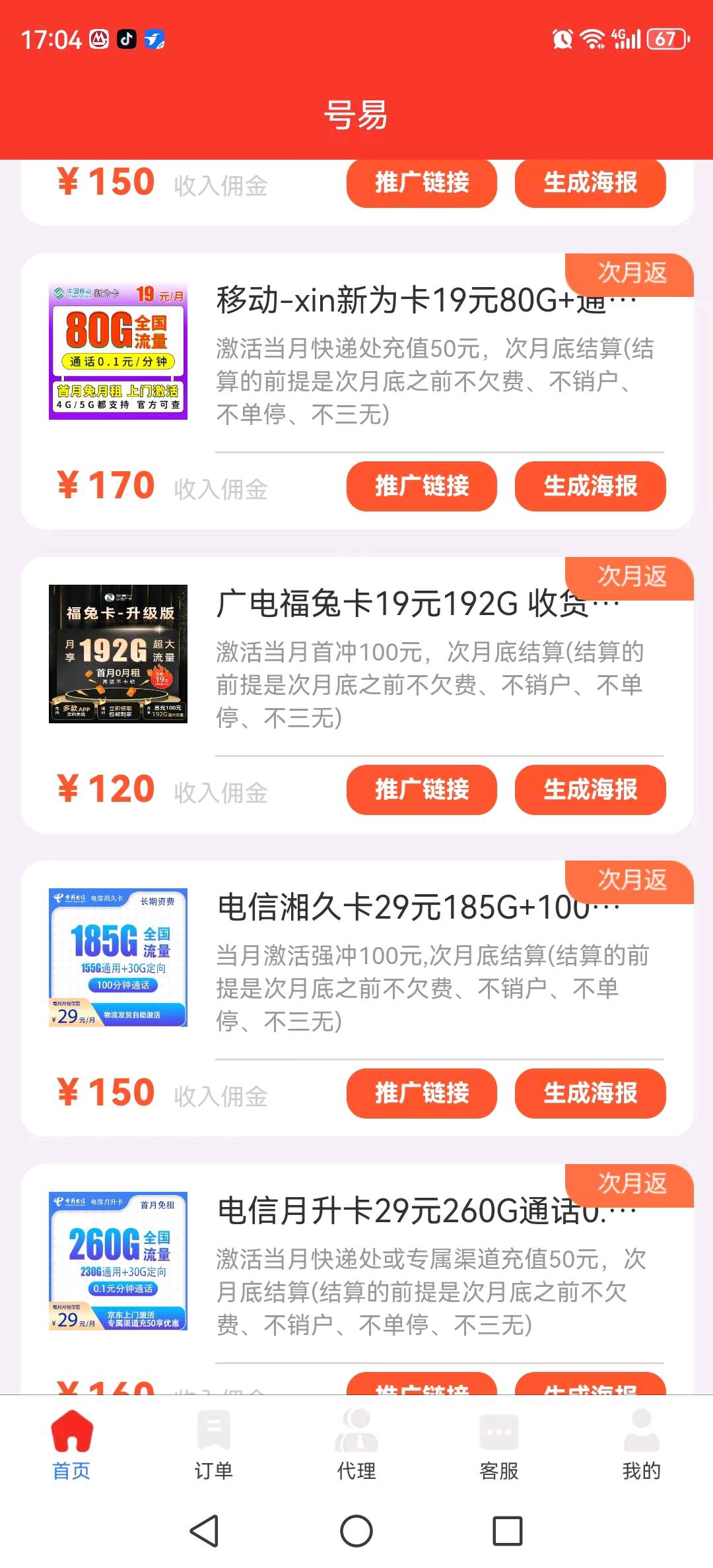This screenshot has height=1568, width=713.
Task: Copy promo link for 电信湘久卡29元185G
Action: 421,1093
